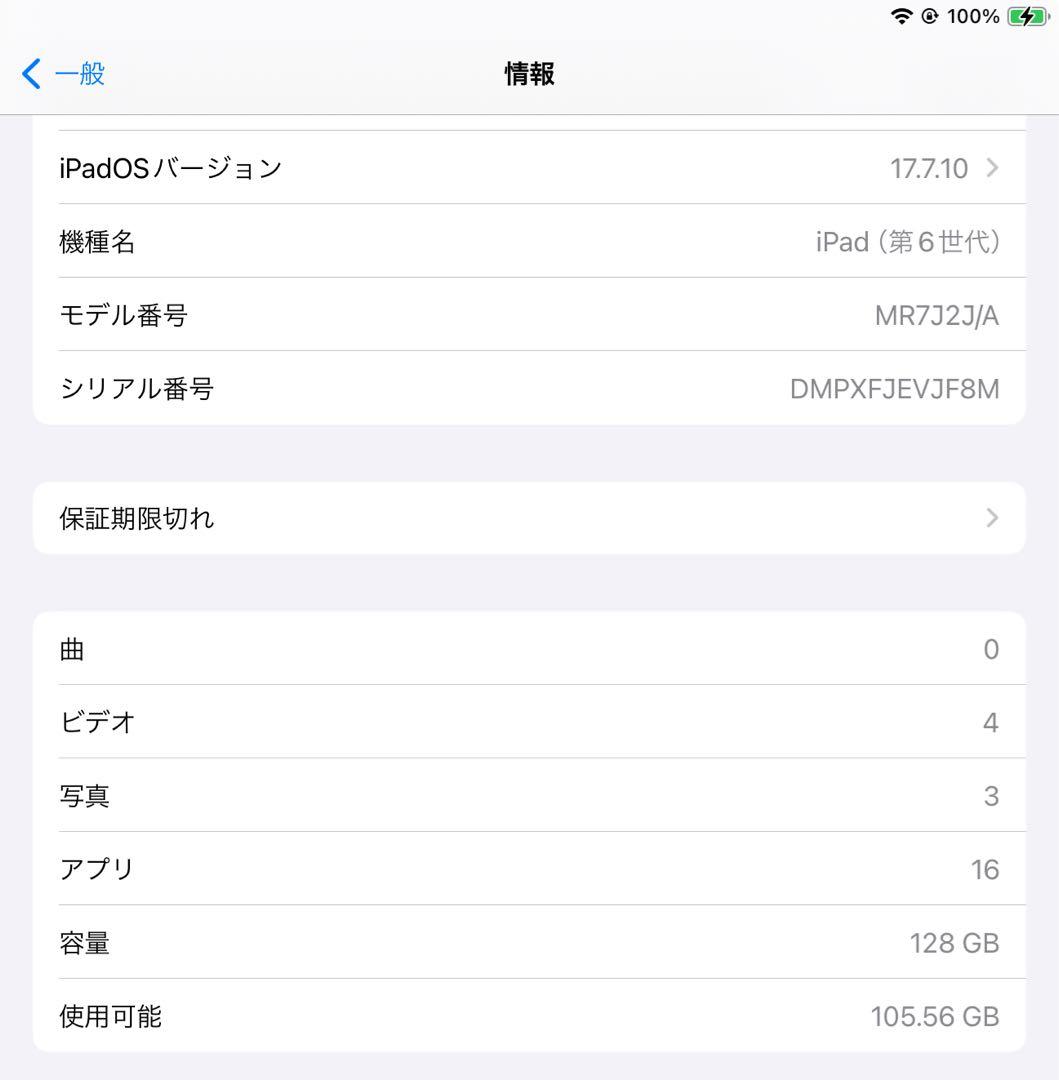Select the 容量 128 GB row
The height and width of the screenshot is (1080, 1059).
529,943
